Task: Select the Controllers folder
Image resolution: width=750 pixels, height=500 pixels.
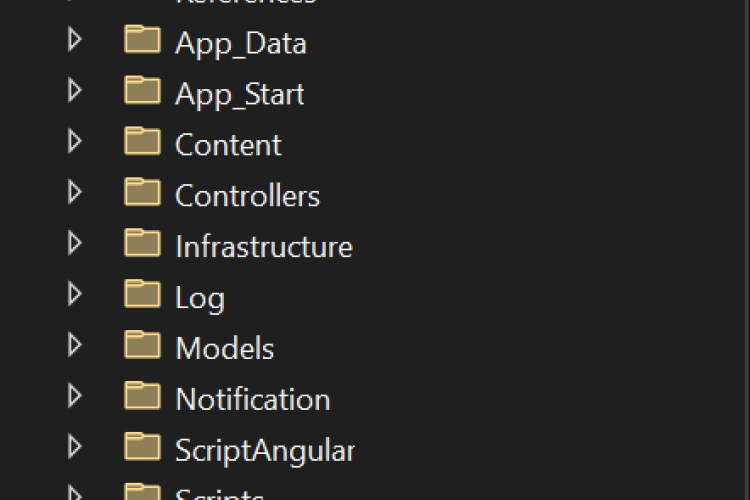Action: (x=247, y=196)
